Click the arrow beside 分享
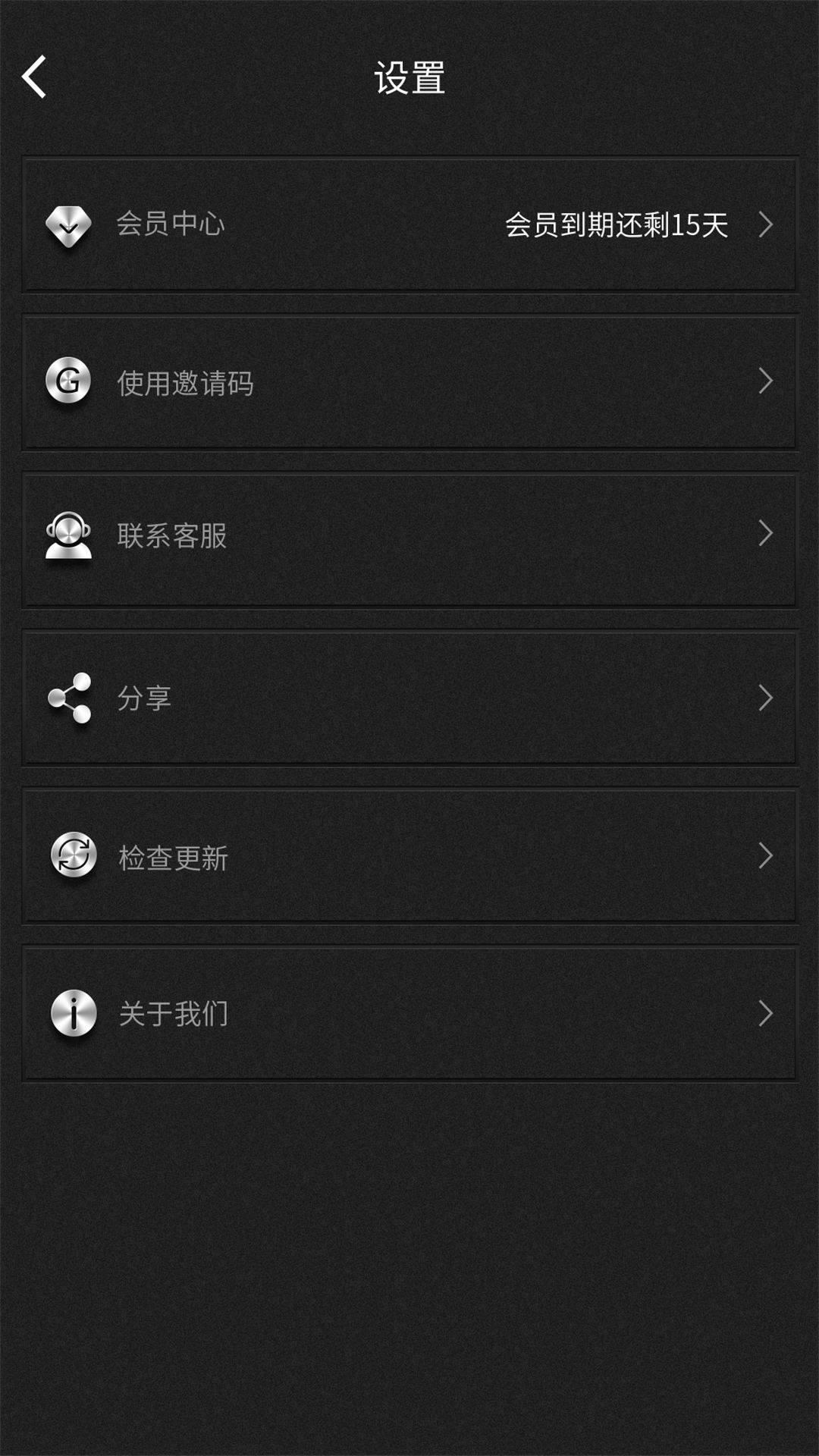 tap(764, 699)
